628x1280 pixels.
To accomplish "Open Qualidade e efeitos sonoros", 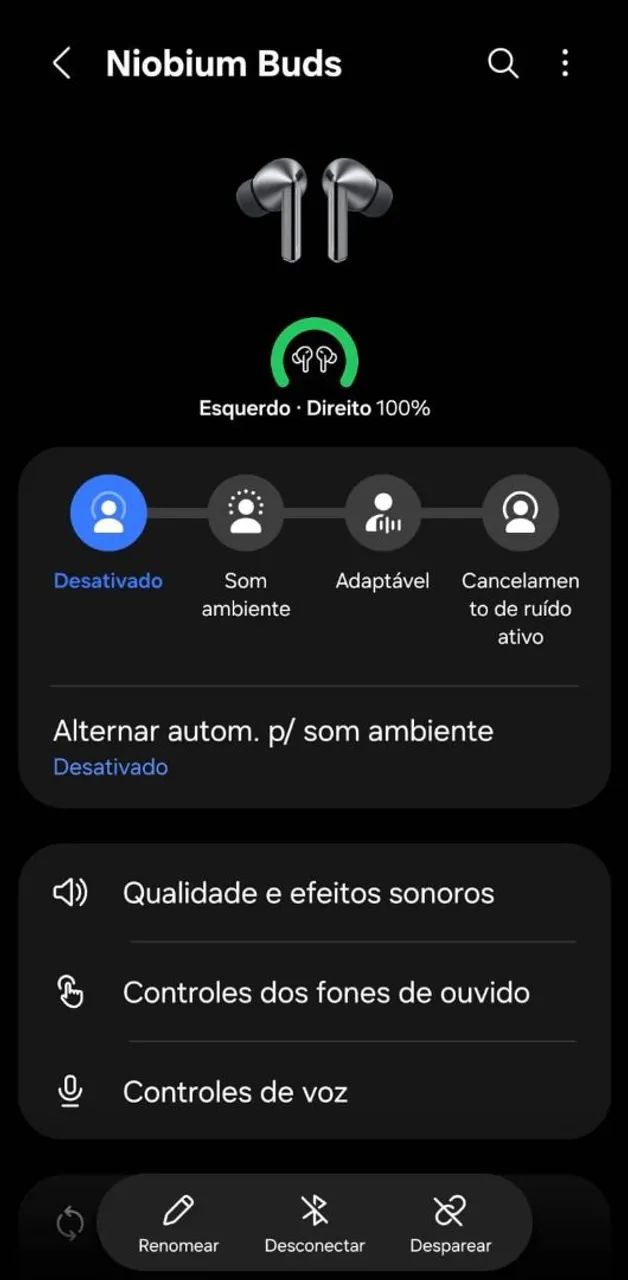I will pyautogui.click(x=314, y=892).
